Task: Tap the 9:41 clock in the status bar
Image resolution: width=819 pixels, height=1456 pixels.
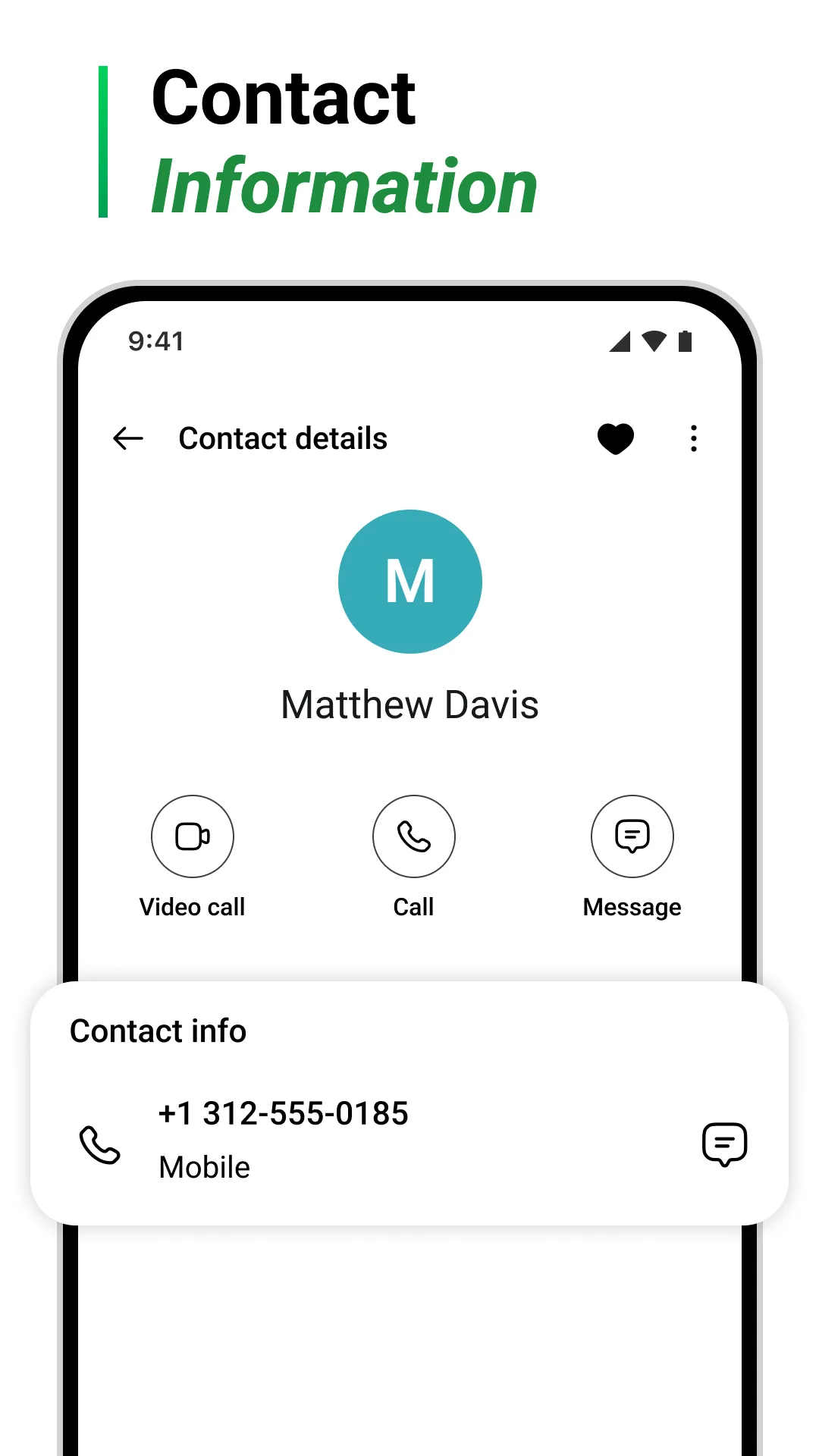Action: click(155, 341)
